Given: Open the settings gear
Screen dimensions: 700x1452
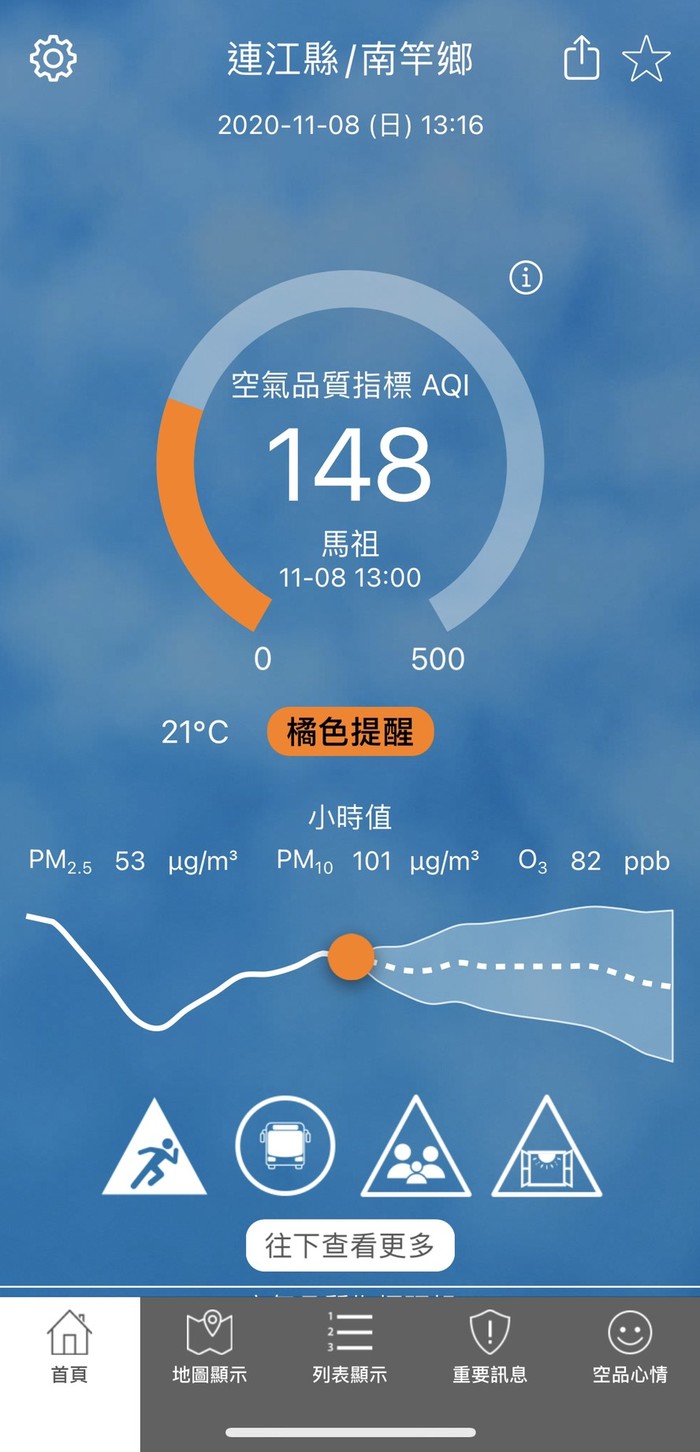Looking at the screenshot, I should point(53,60).
